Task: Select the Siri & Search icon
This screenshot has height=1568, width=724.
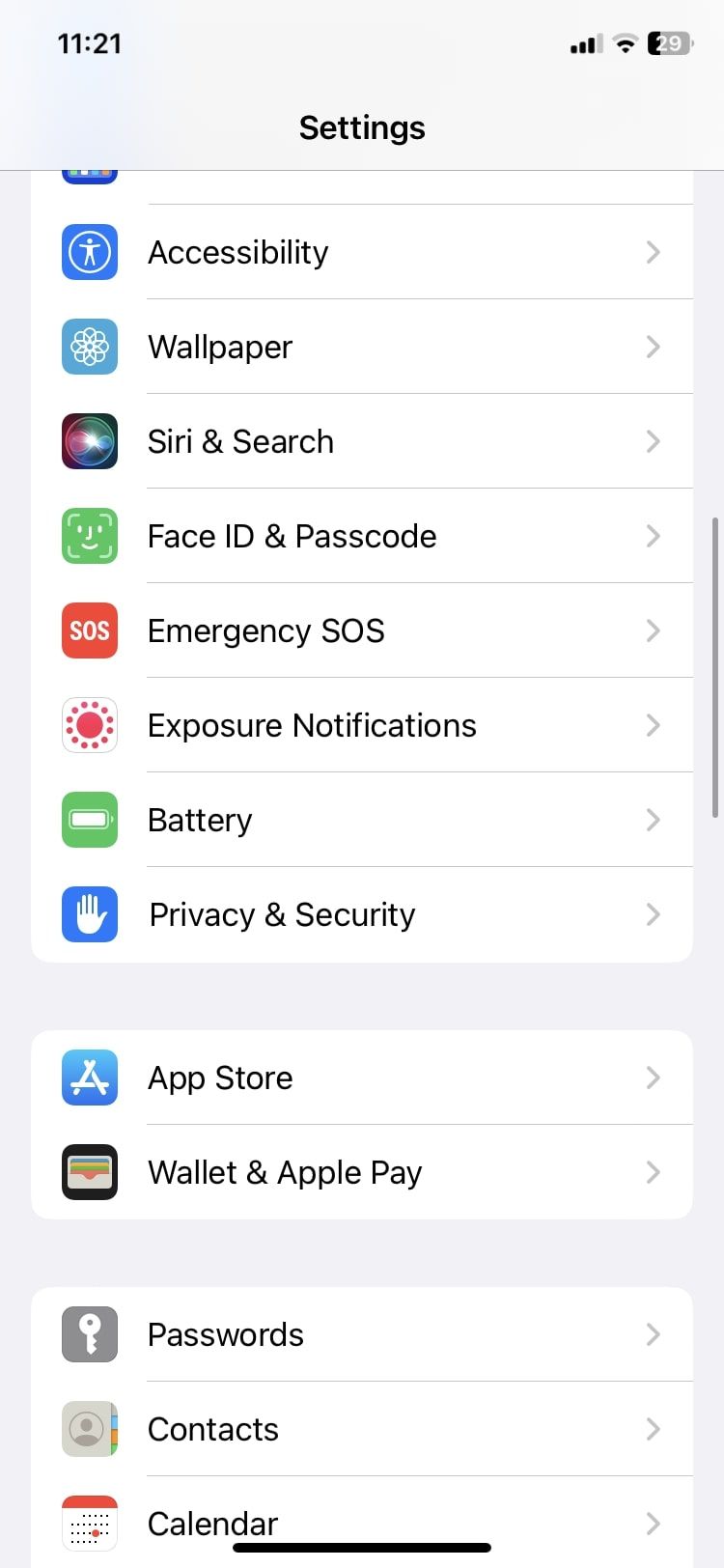Action: [x=89, y=441]
